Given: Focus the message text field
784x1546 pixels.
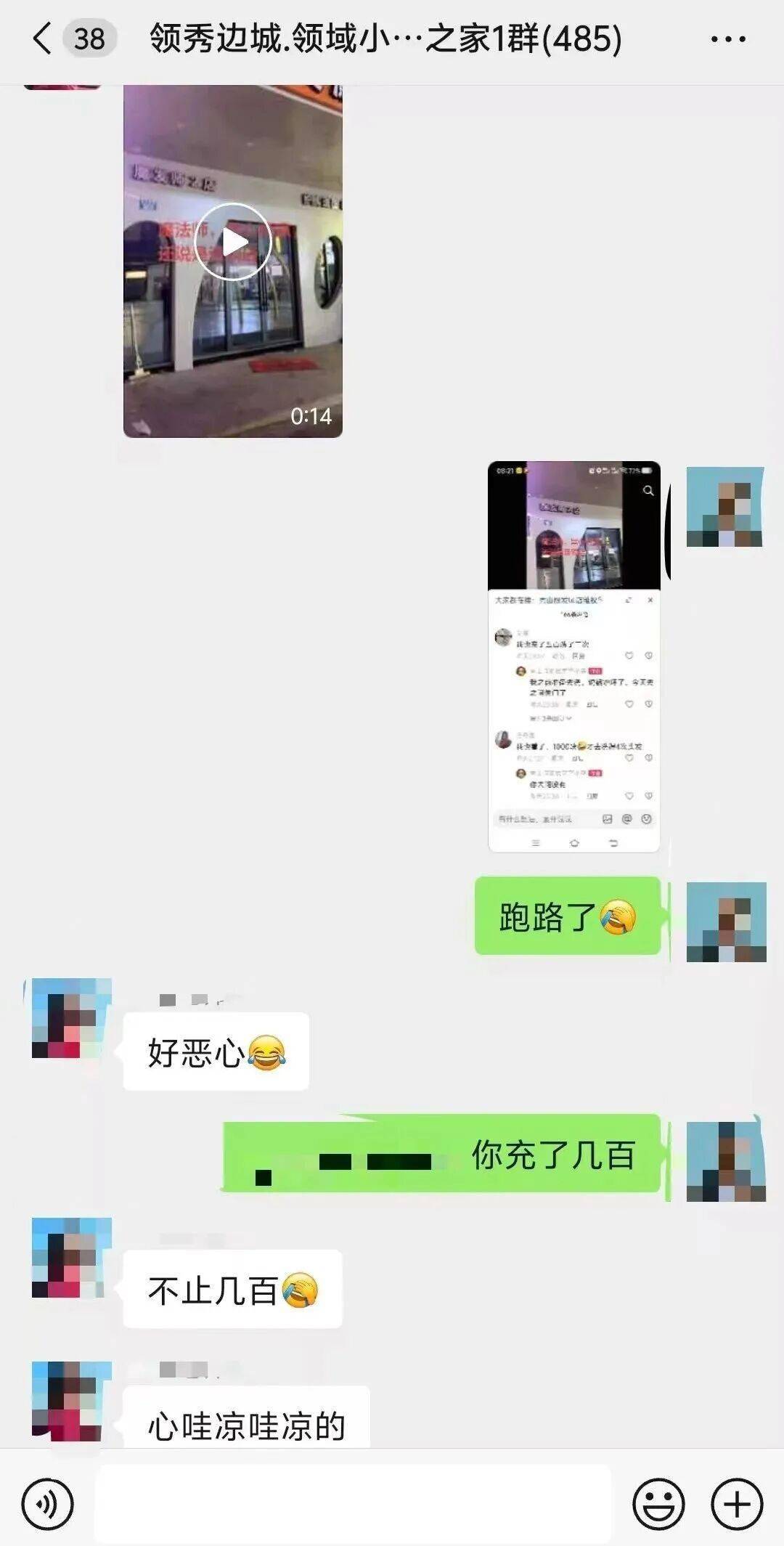Looking at the screenshot, I should [x=352, y=1504].
